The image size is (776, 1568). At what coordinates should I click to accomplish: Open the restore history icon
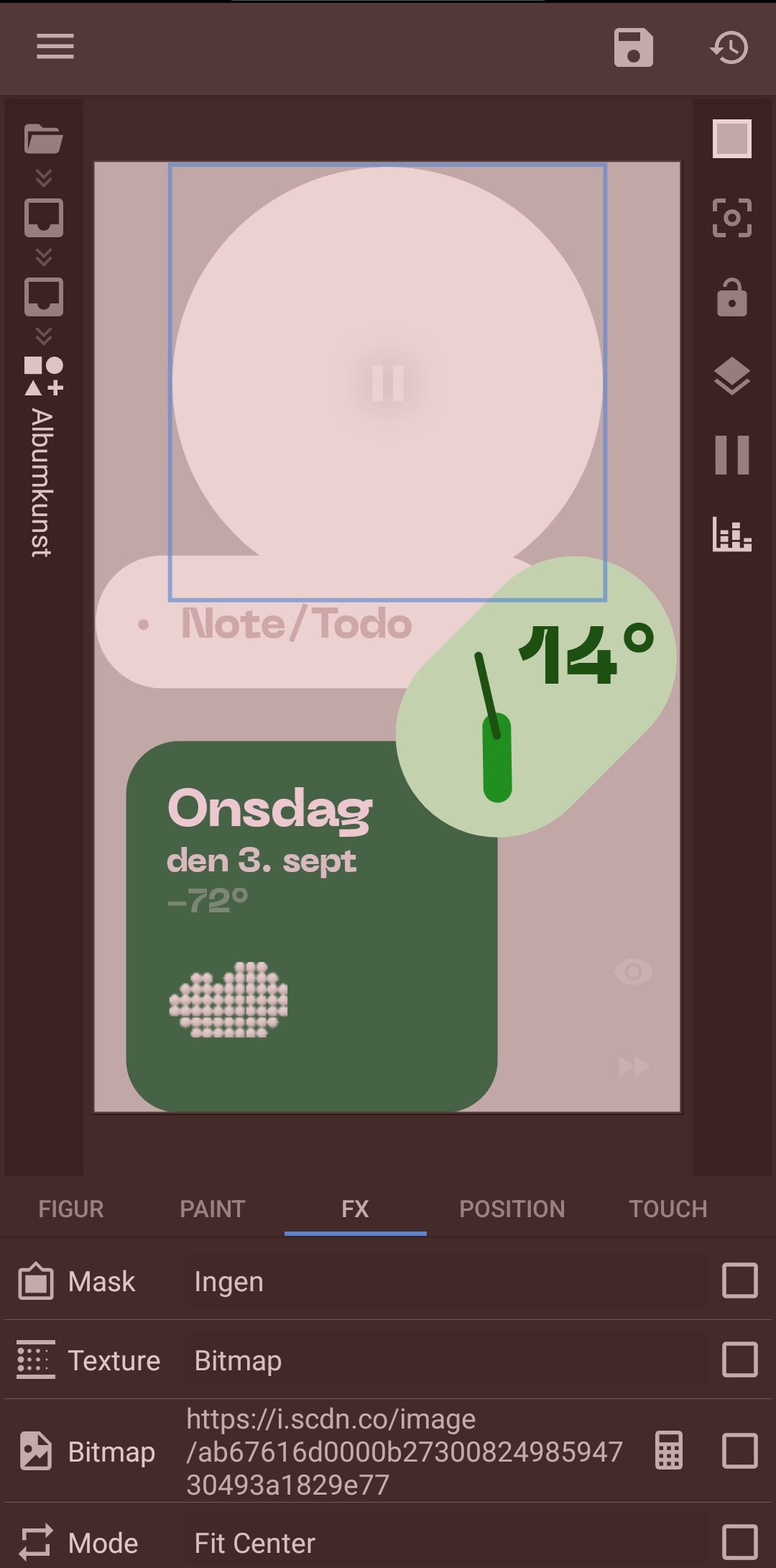click(x=729, y=47)
